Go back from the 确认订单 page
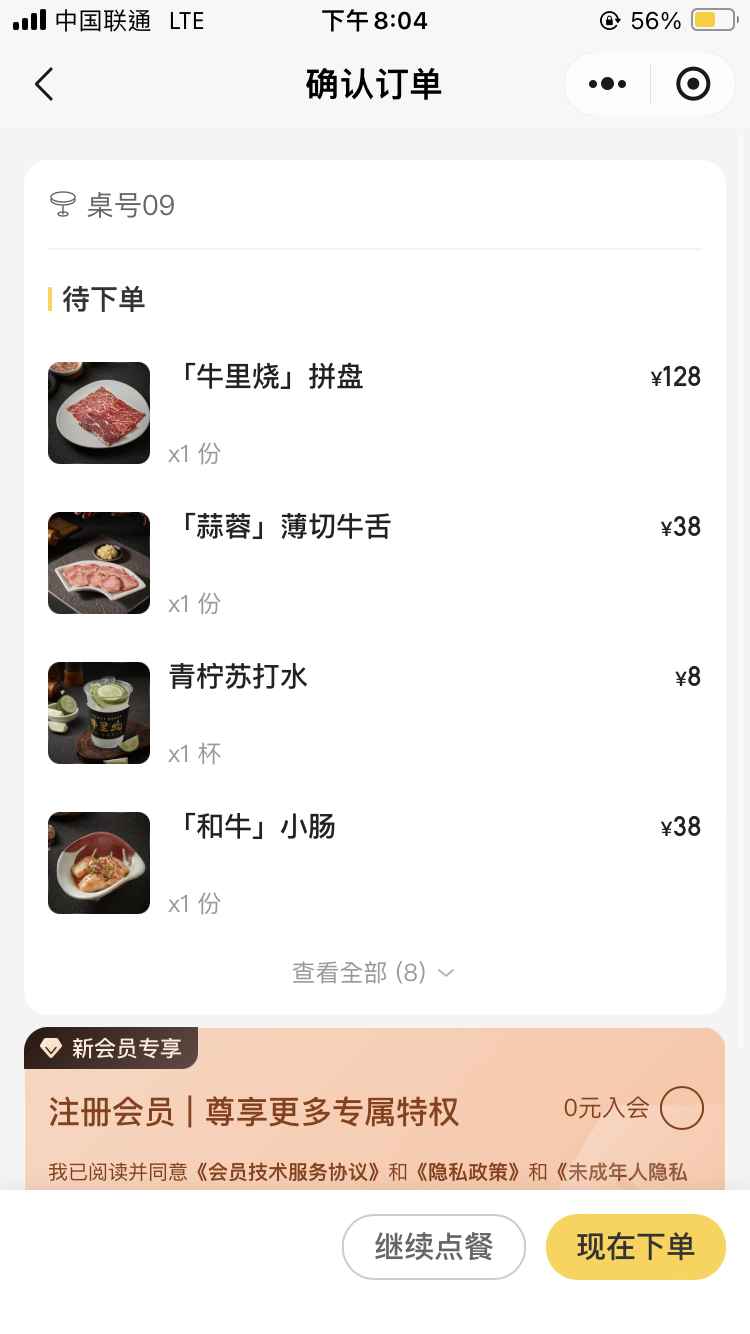The image size is (750, 1334). pos(44,85)
